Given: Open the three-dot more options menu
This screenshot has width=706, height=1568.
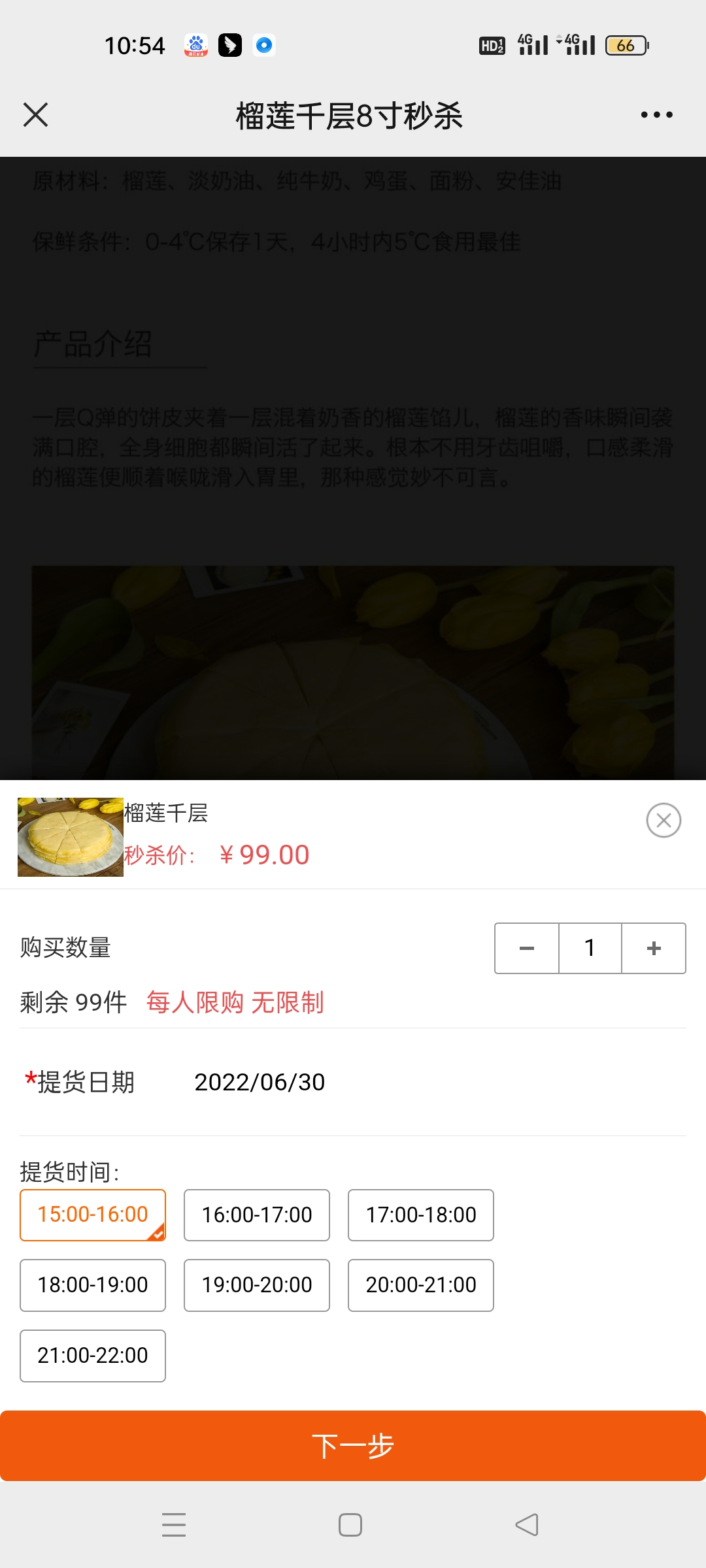Looking at the screenshot, I should pos(656,115).
